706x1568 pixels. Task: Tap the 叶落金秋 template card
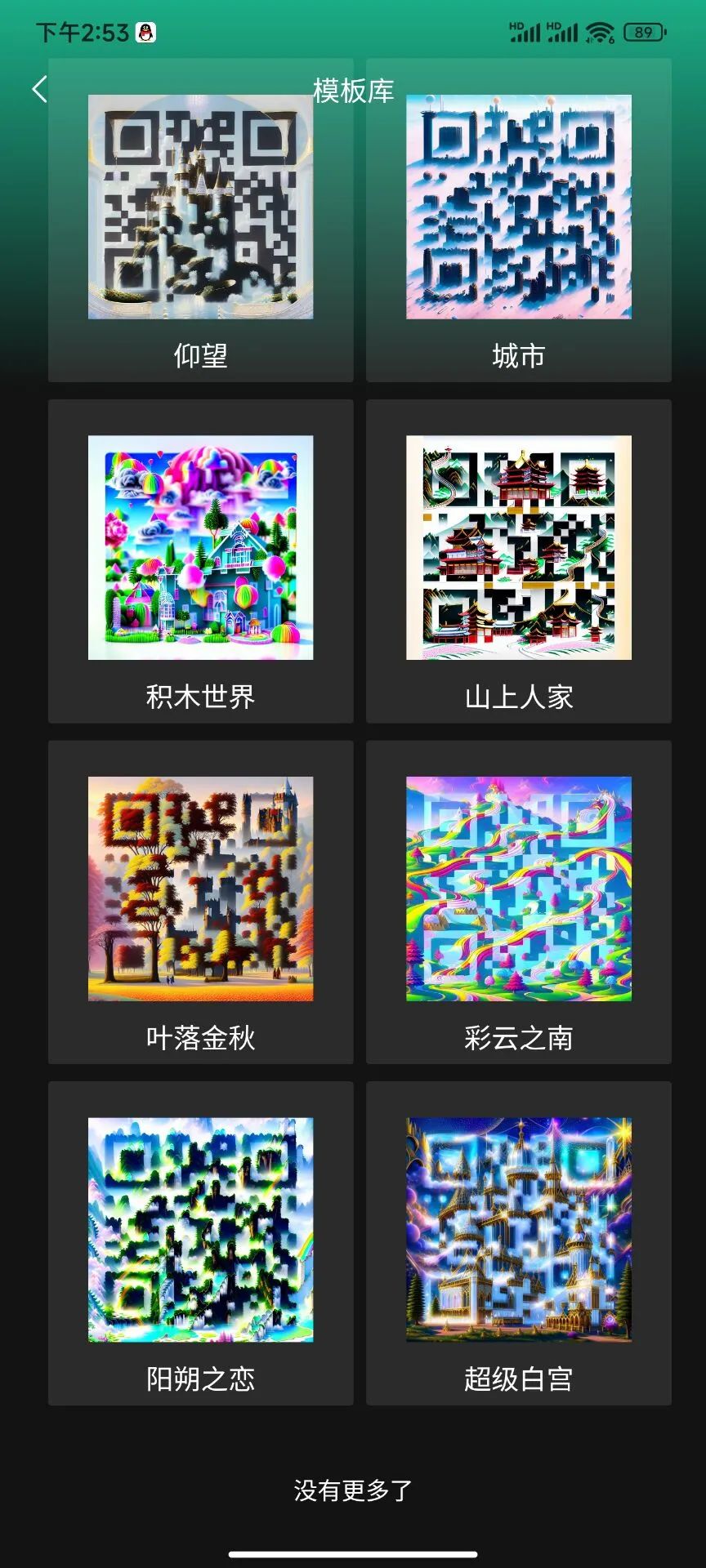(x=200, y=889)
